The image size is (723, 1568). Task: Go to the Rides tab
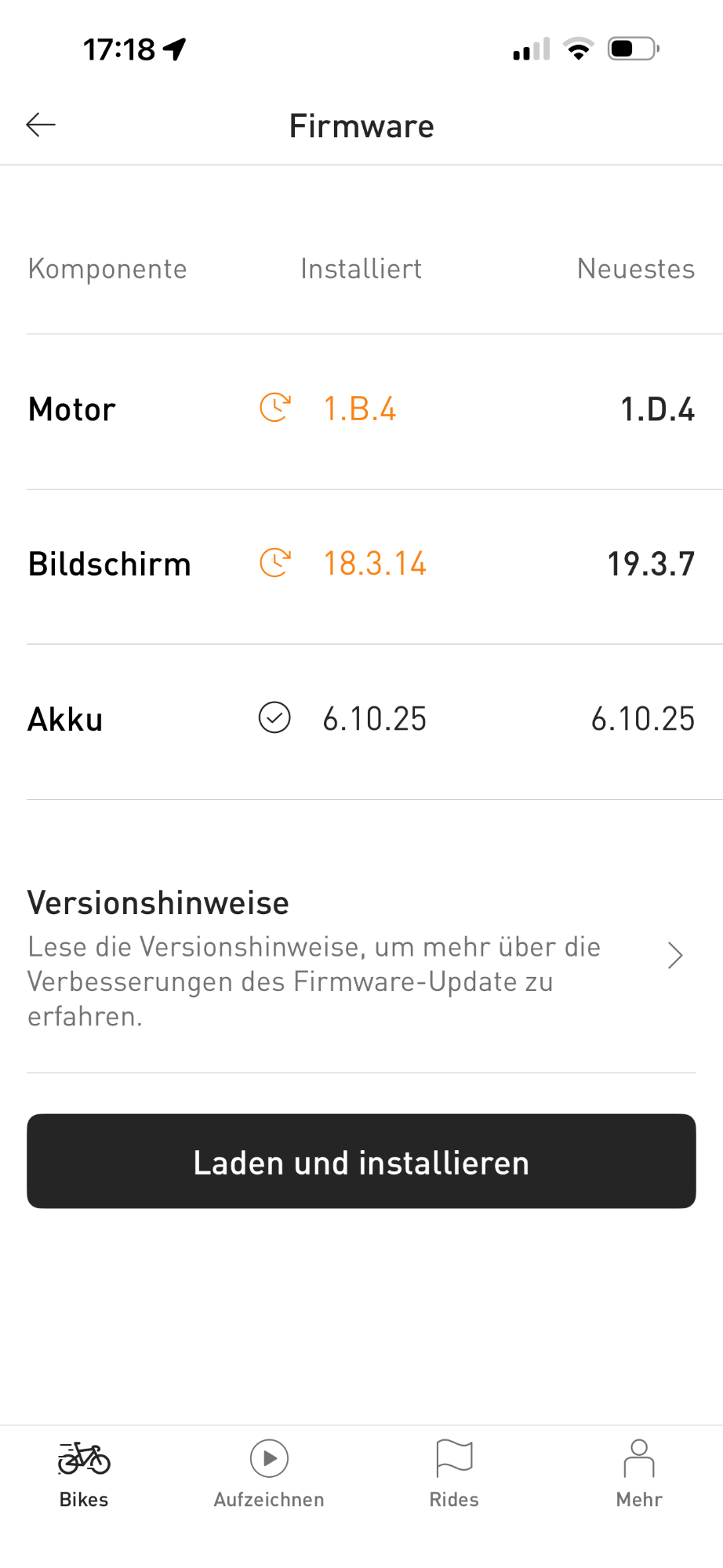[x=454, y=1474]
